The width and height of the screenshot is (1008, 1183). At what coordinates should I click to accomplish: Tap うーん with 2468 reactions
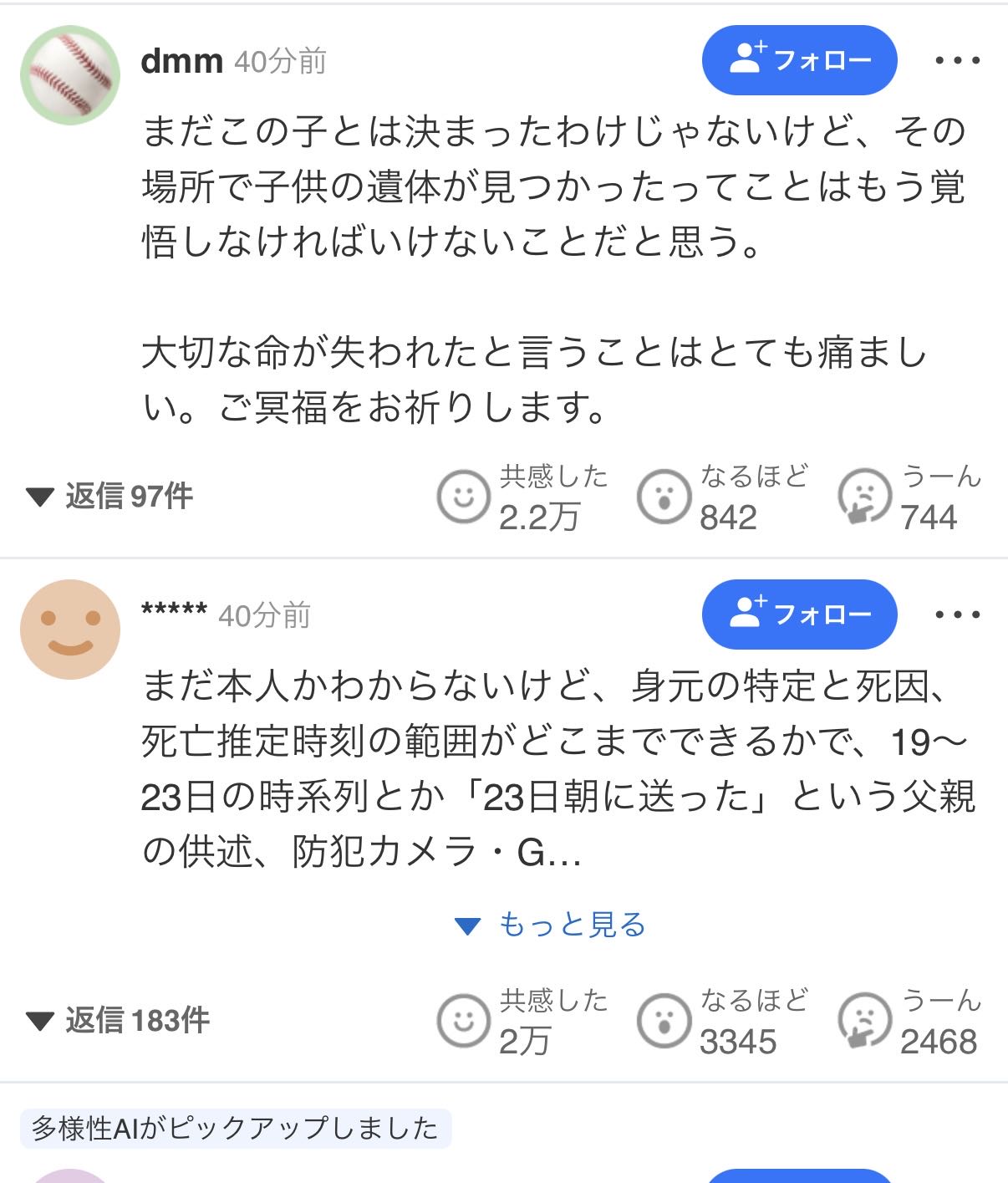(x=864, y=1021)
